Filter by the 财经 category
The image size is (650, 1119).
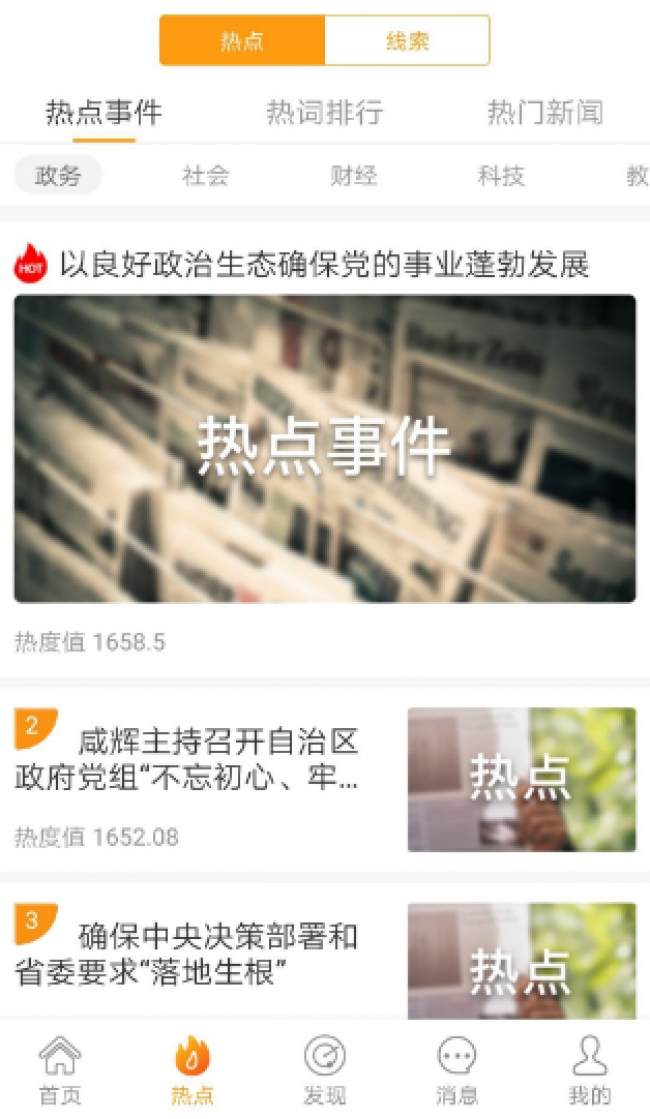353,176
